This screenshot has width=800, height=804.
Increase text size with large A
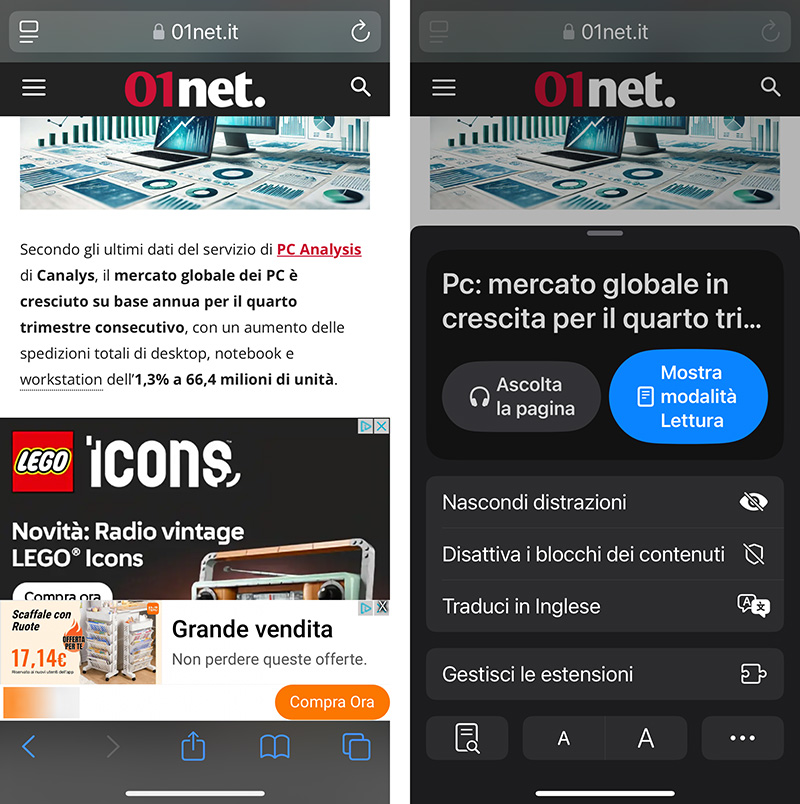tap(646, 738)
